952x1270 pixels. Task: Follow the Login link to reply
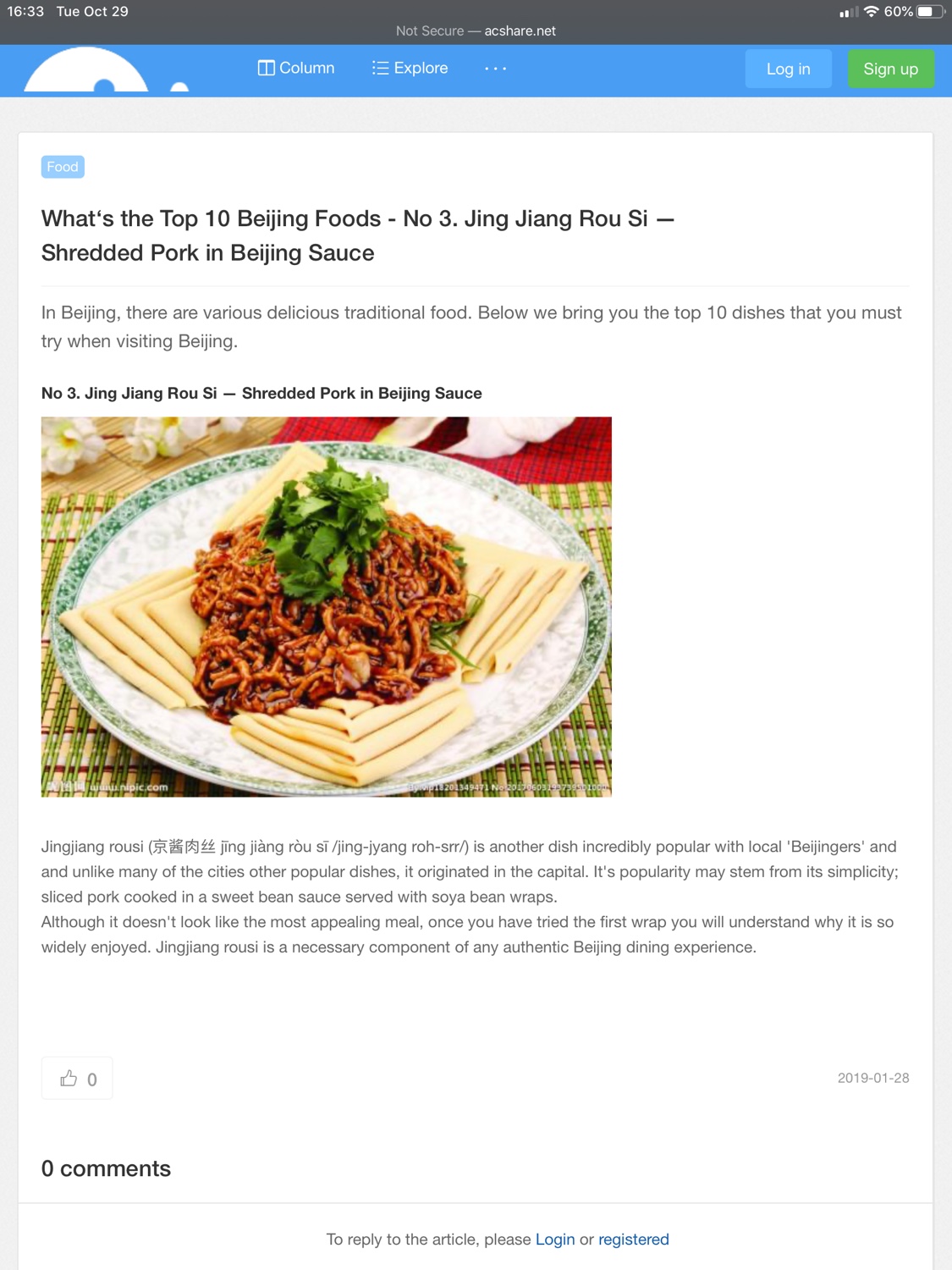coord(555,1240)
